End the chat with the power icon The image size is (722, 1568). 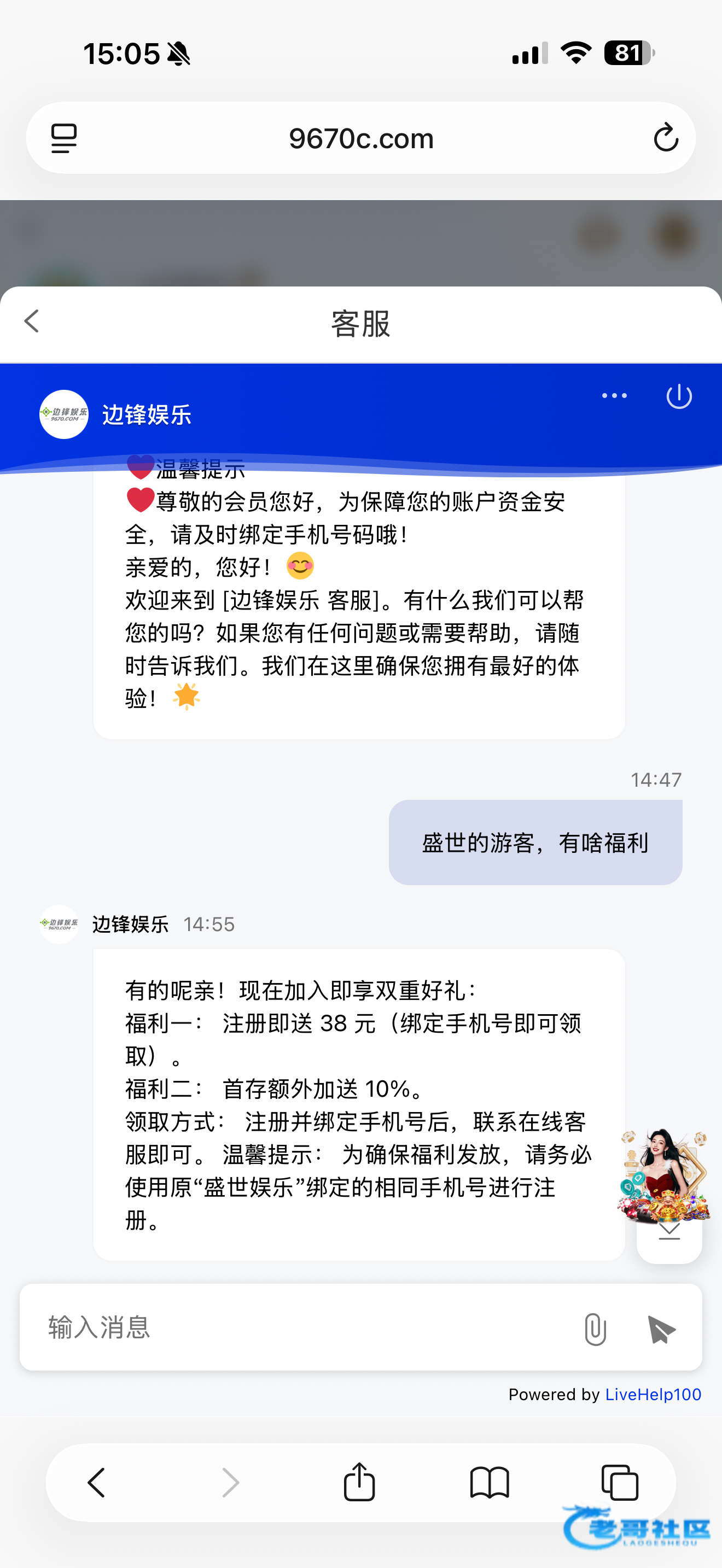point(679,397)
